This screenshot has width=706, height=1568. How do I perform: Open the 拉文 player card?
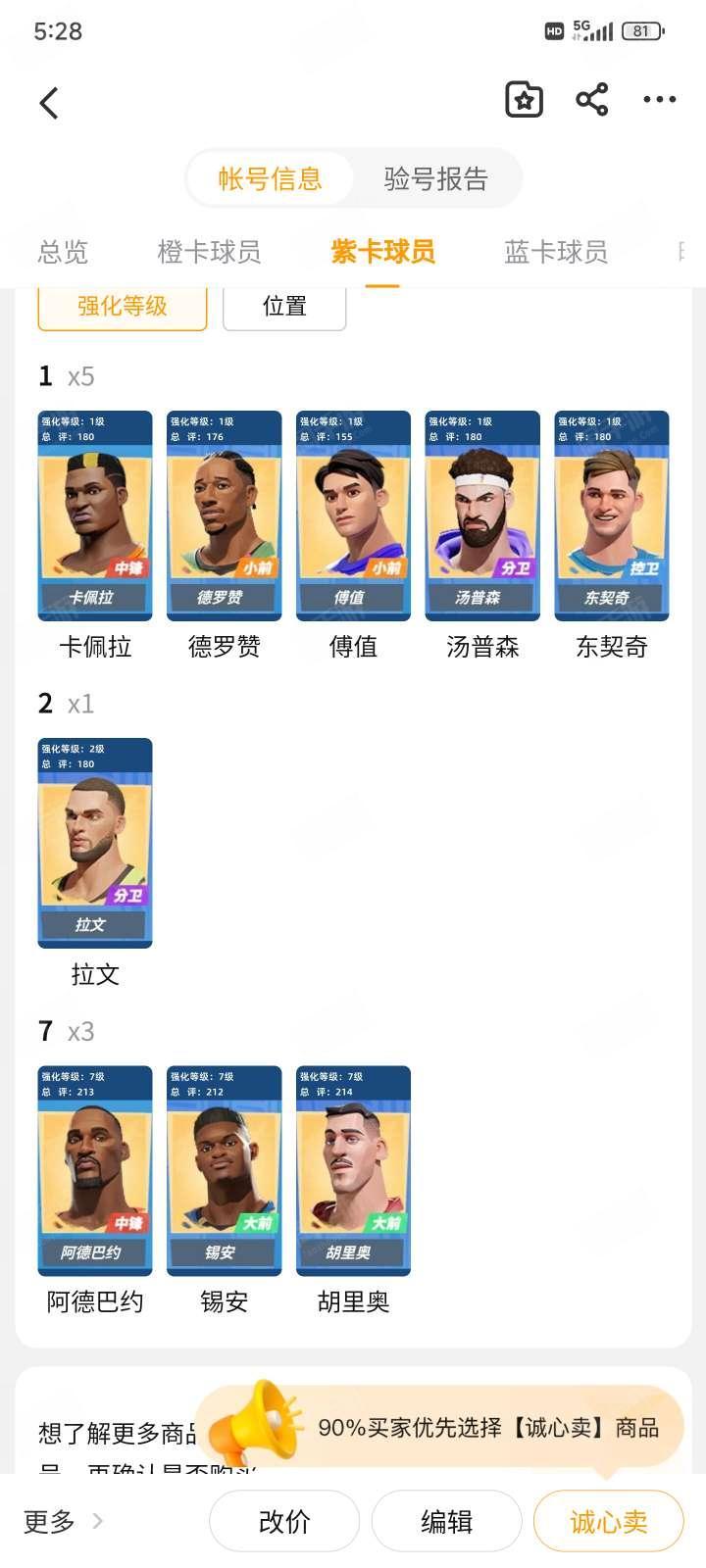(x=95, y=844)
